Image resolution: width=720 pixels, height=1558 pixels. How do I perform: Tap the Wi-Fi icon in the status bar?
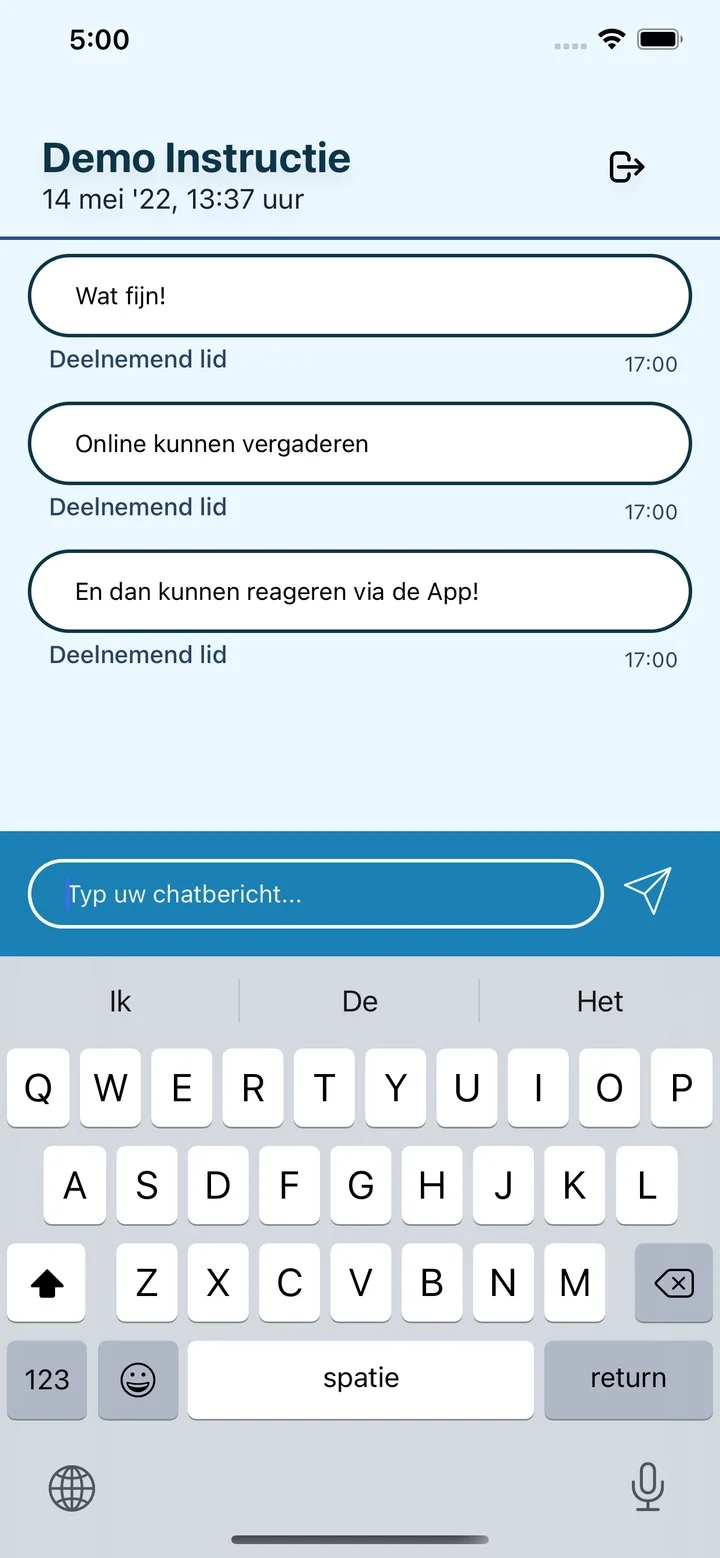point(611,39)
